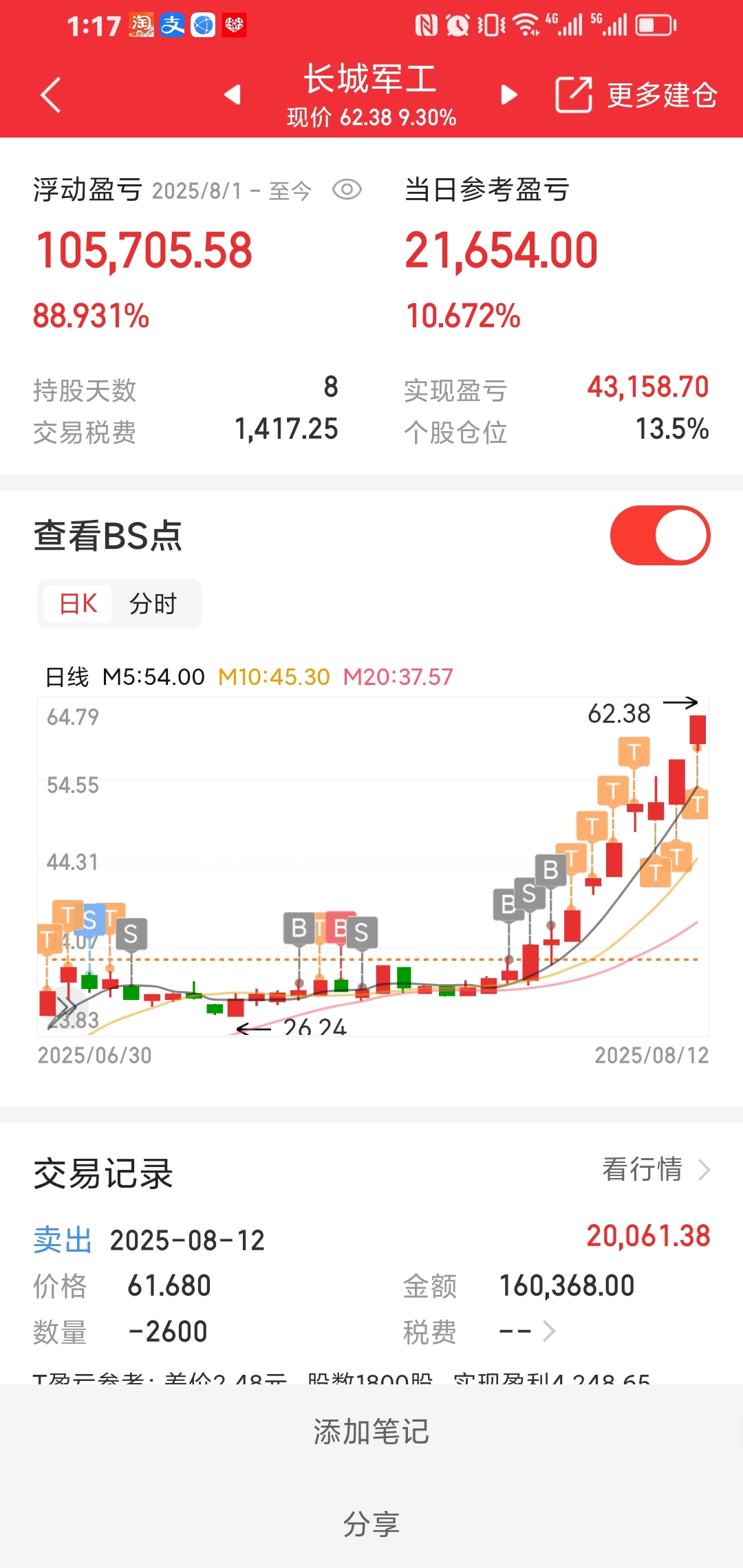Tap 添加笔记 to add a note
Viewport: 743px width, 1568px height.
click(x=371, y=1431)
